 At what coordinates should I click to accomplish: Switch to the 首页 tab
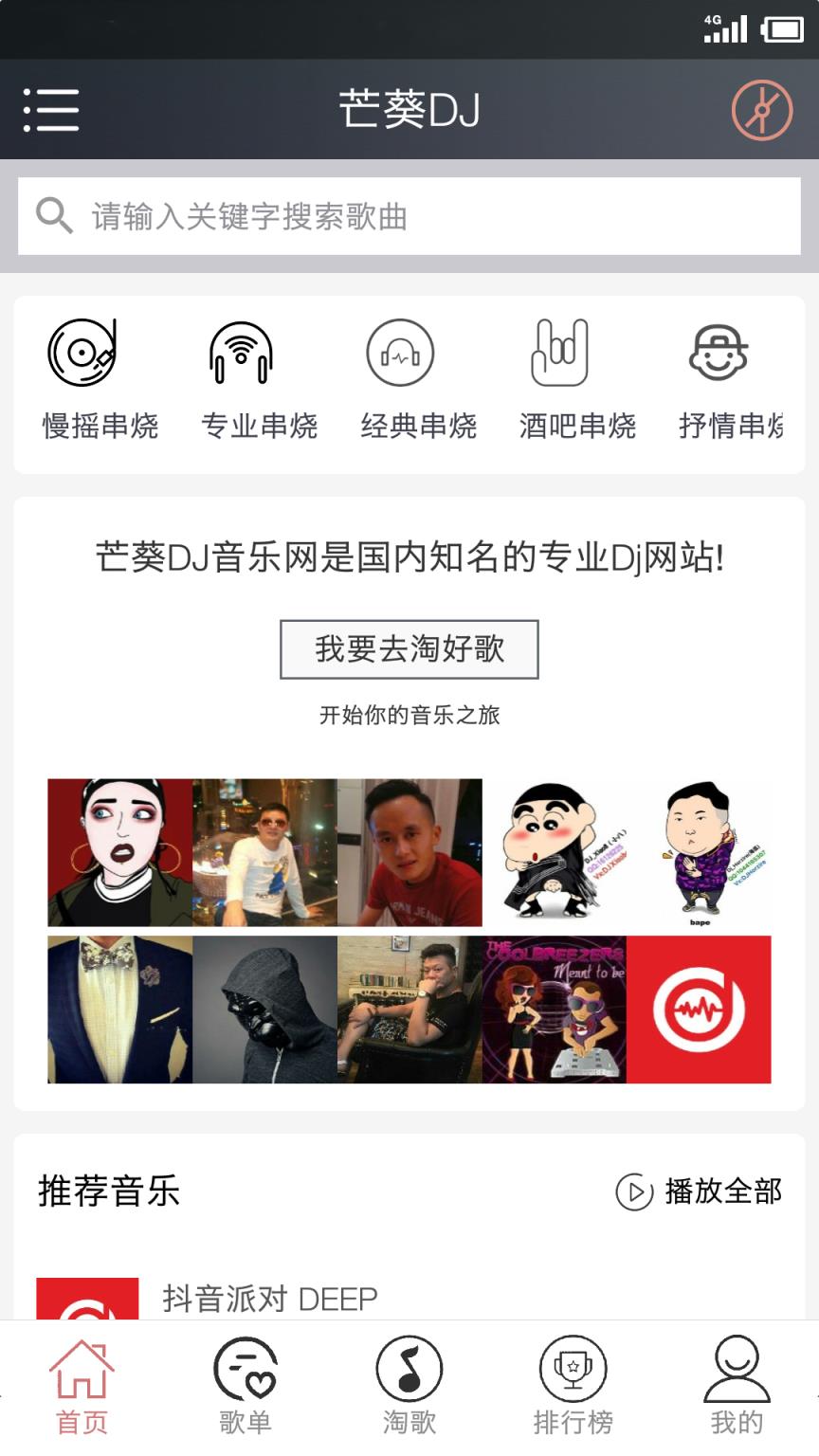pyautogui.click(x=82, y=1387)
